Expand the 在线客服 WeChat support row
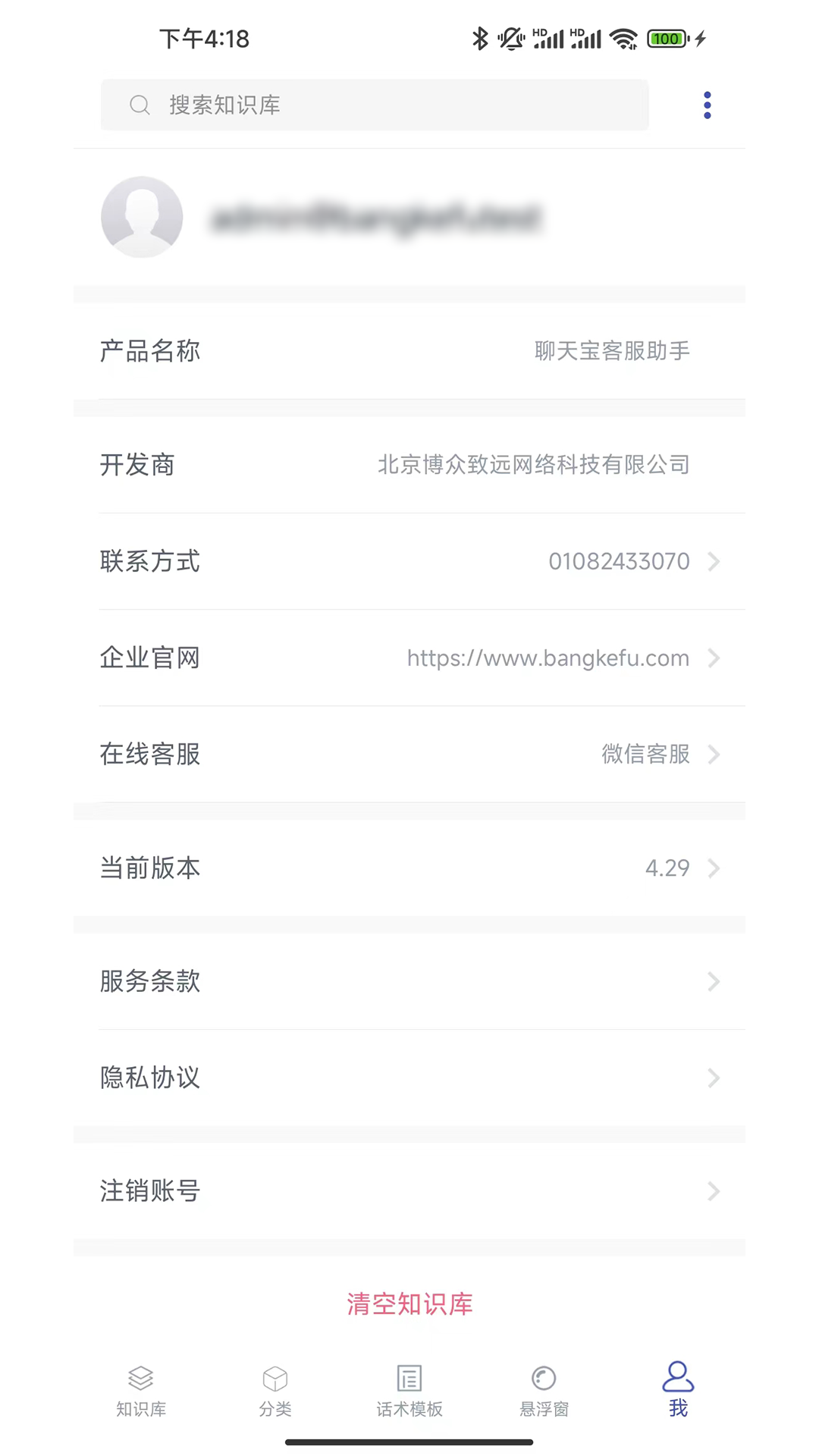The height and width of the screenshot is (1456, 819). point(714,755)
